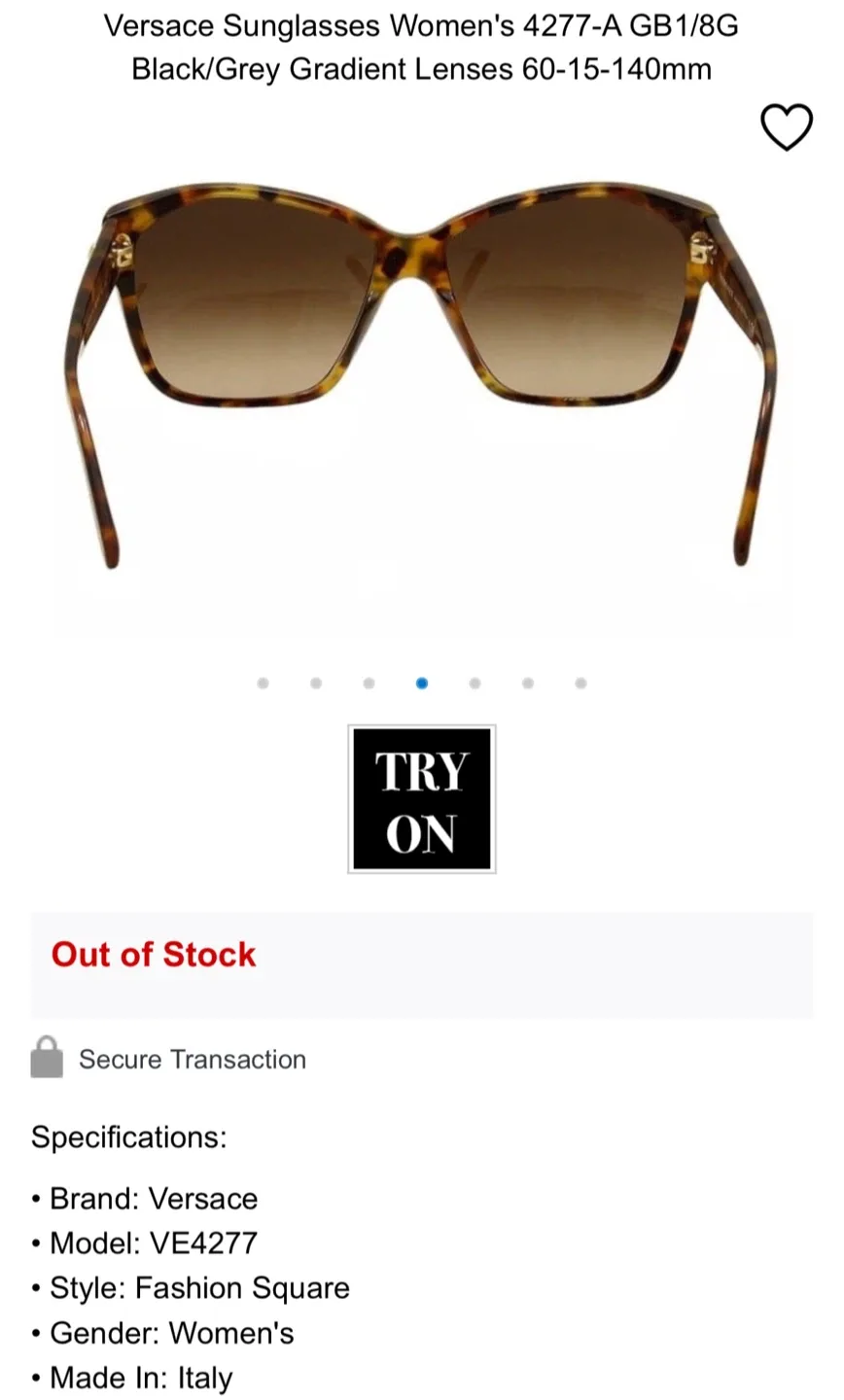Select the first carousel dot

(263, 683)
